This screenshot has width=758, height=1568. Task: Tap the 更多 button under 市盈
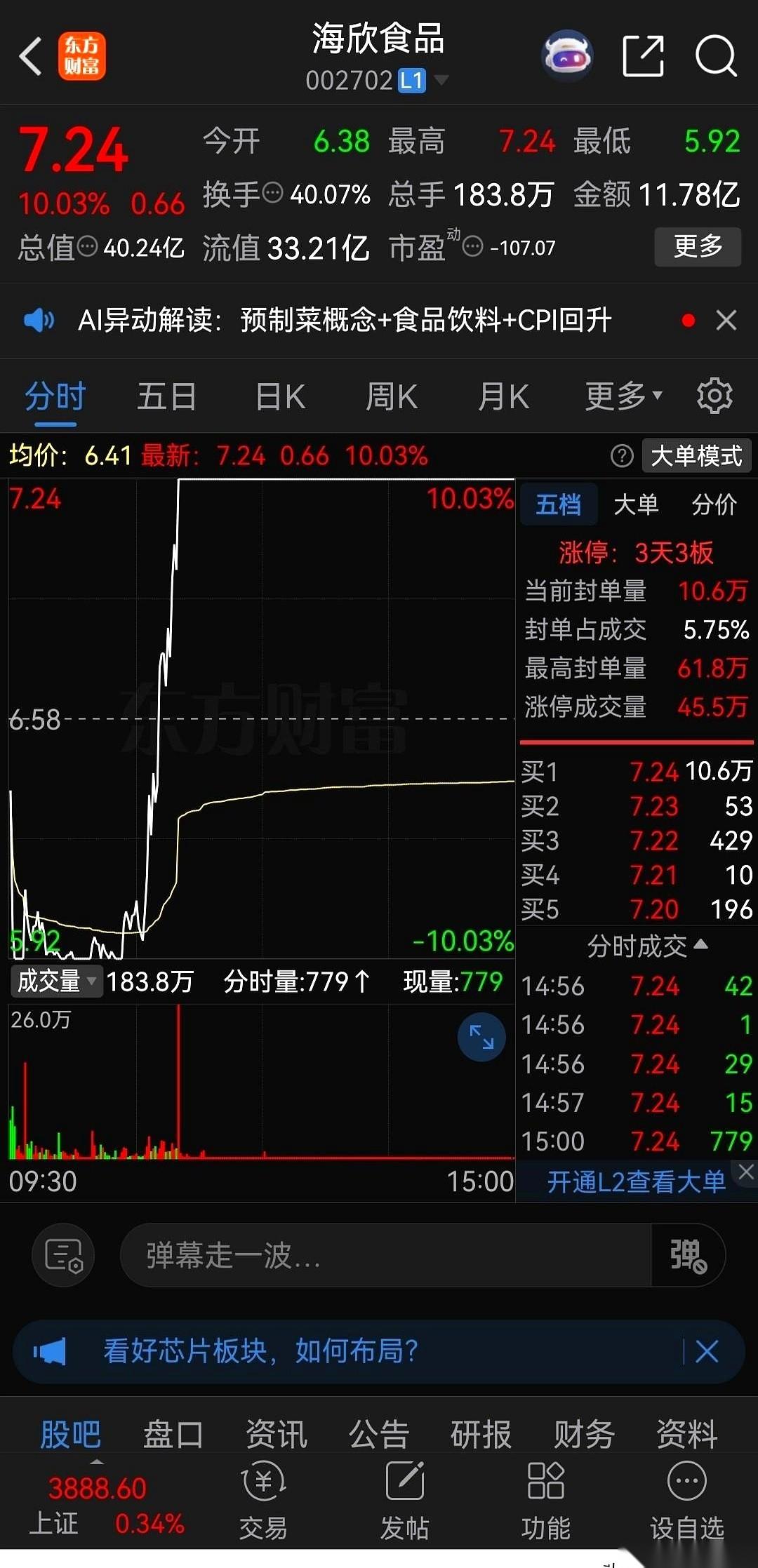click(698, 247)
